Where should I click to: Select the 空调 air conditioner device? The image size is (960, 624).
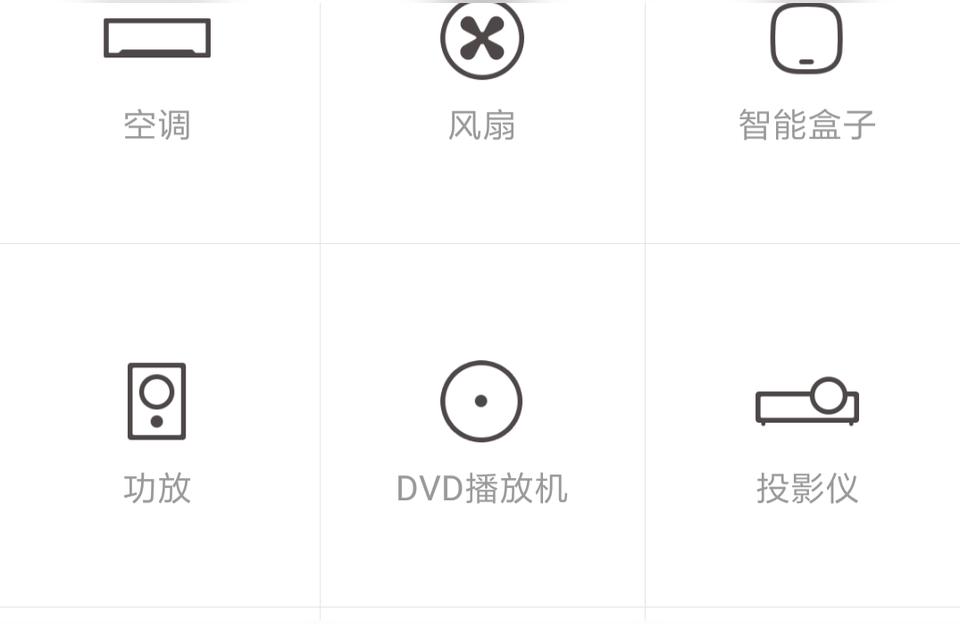coord(157,80)
